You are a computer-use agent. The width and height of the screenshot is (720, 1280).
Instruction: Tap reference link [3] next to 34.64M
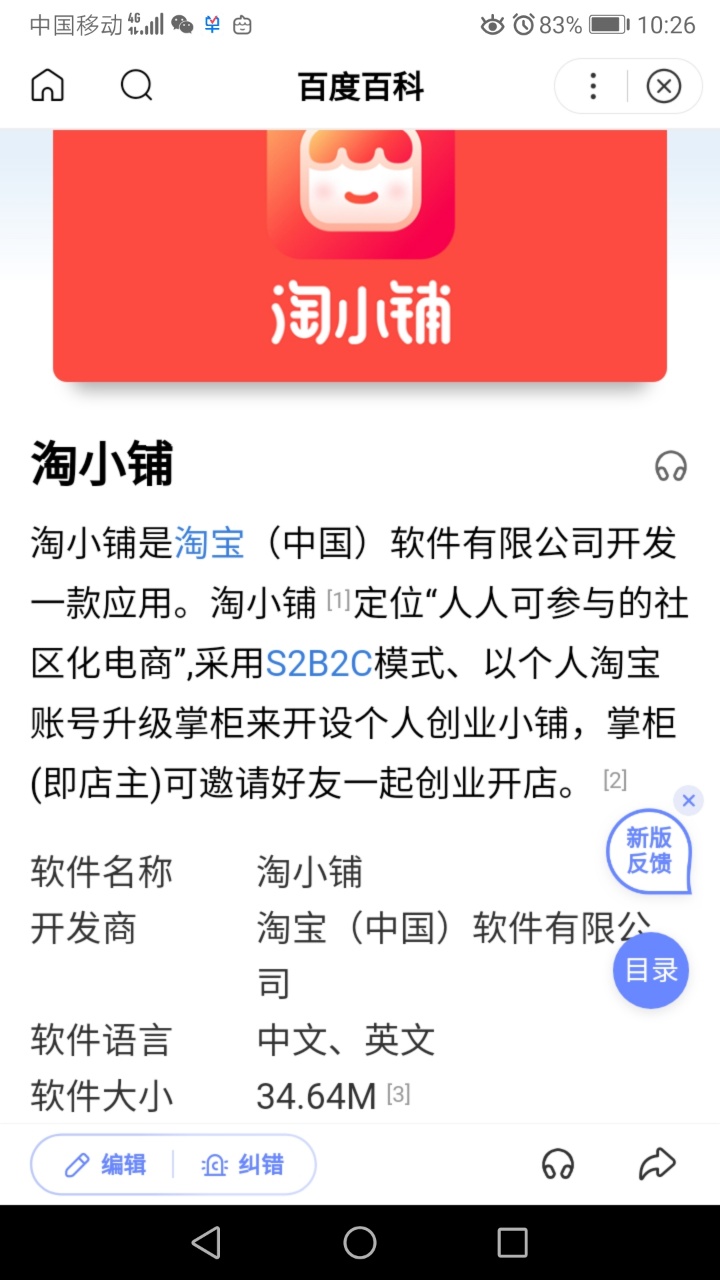pyautogui.click(x=399, y=1093)
